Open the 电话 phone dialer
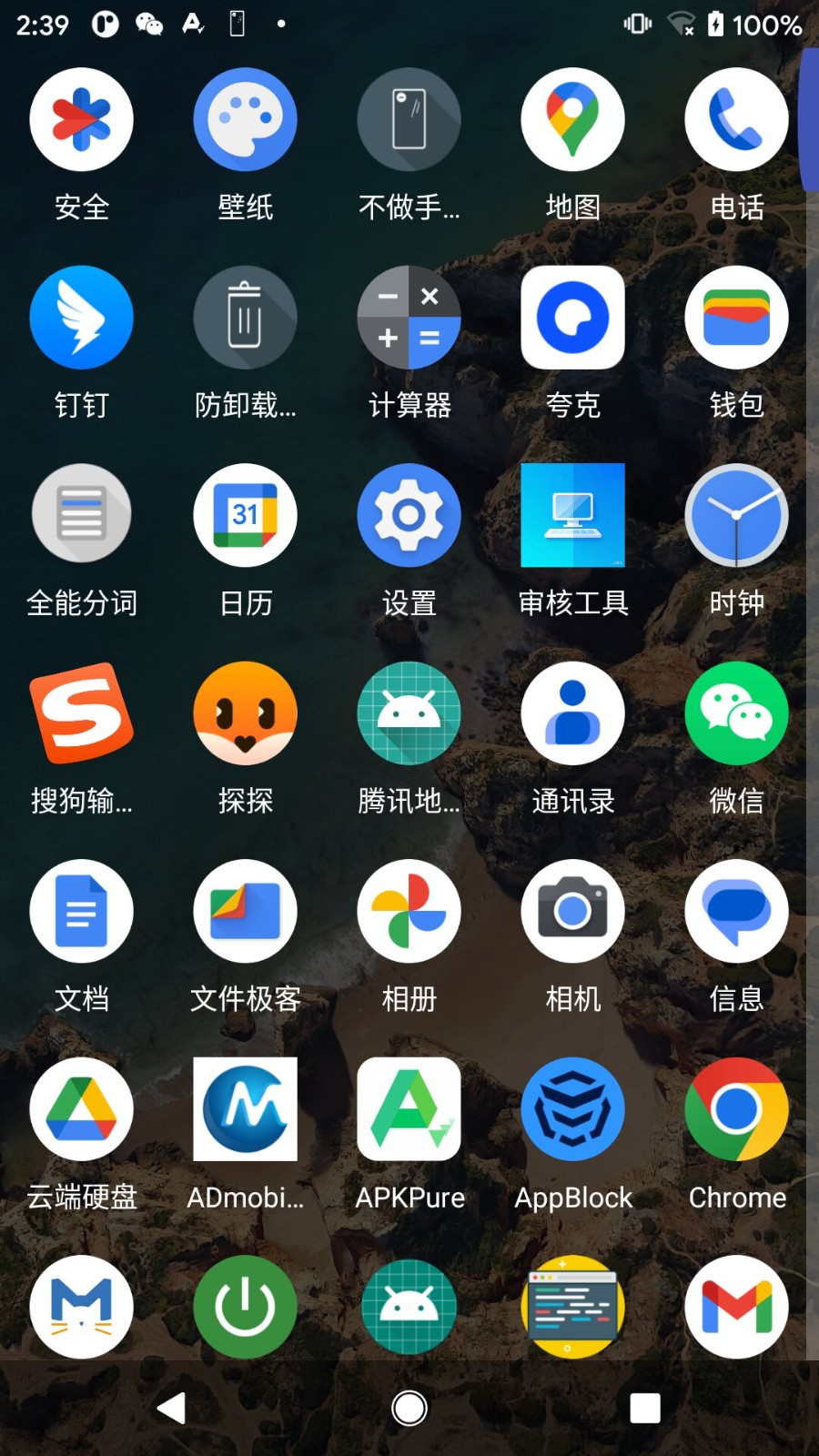 coord(737,120)
